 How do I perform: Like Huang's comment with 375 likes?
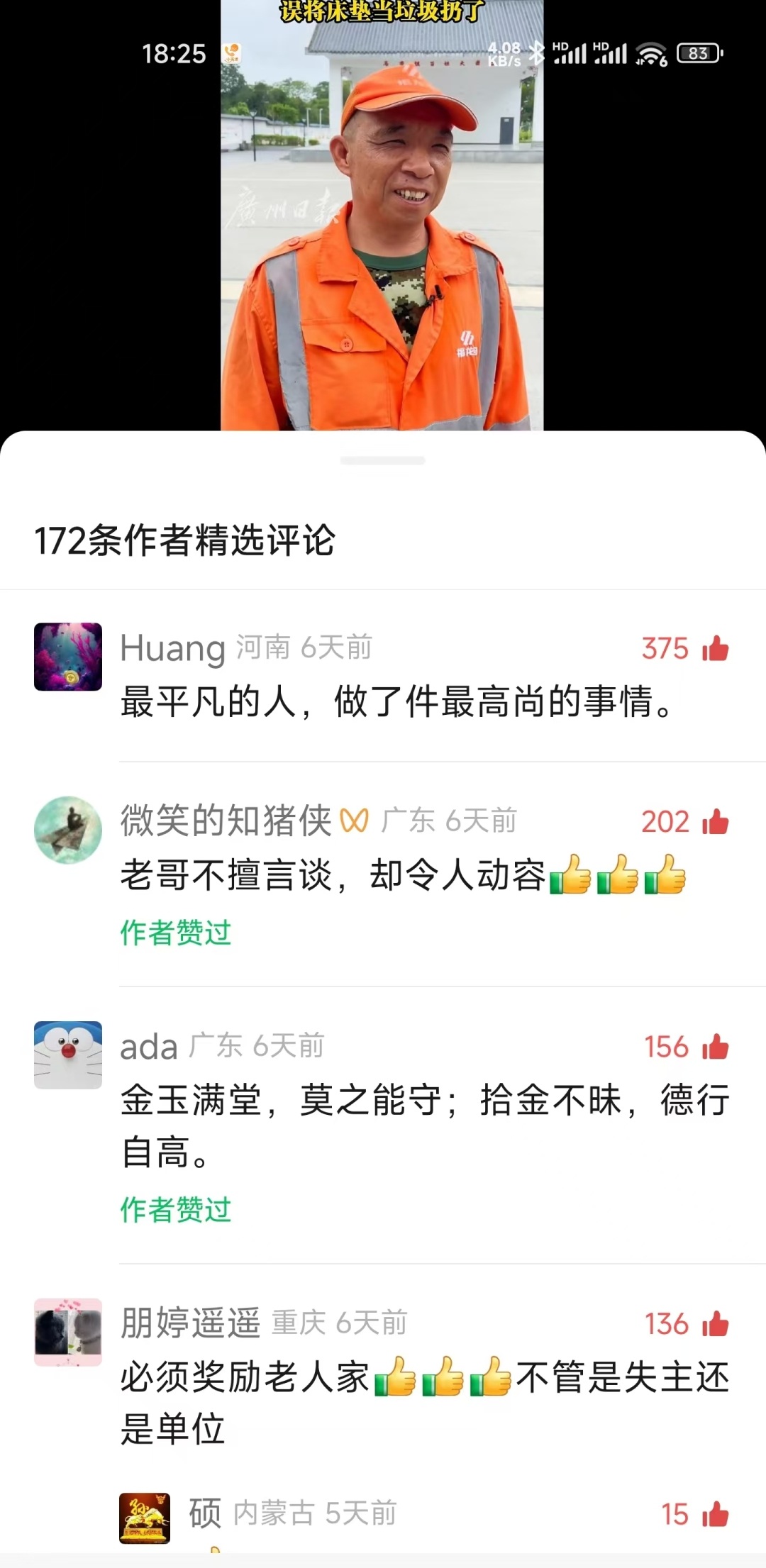click(715, 648)
